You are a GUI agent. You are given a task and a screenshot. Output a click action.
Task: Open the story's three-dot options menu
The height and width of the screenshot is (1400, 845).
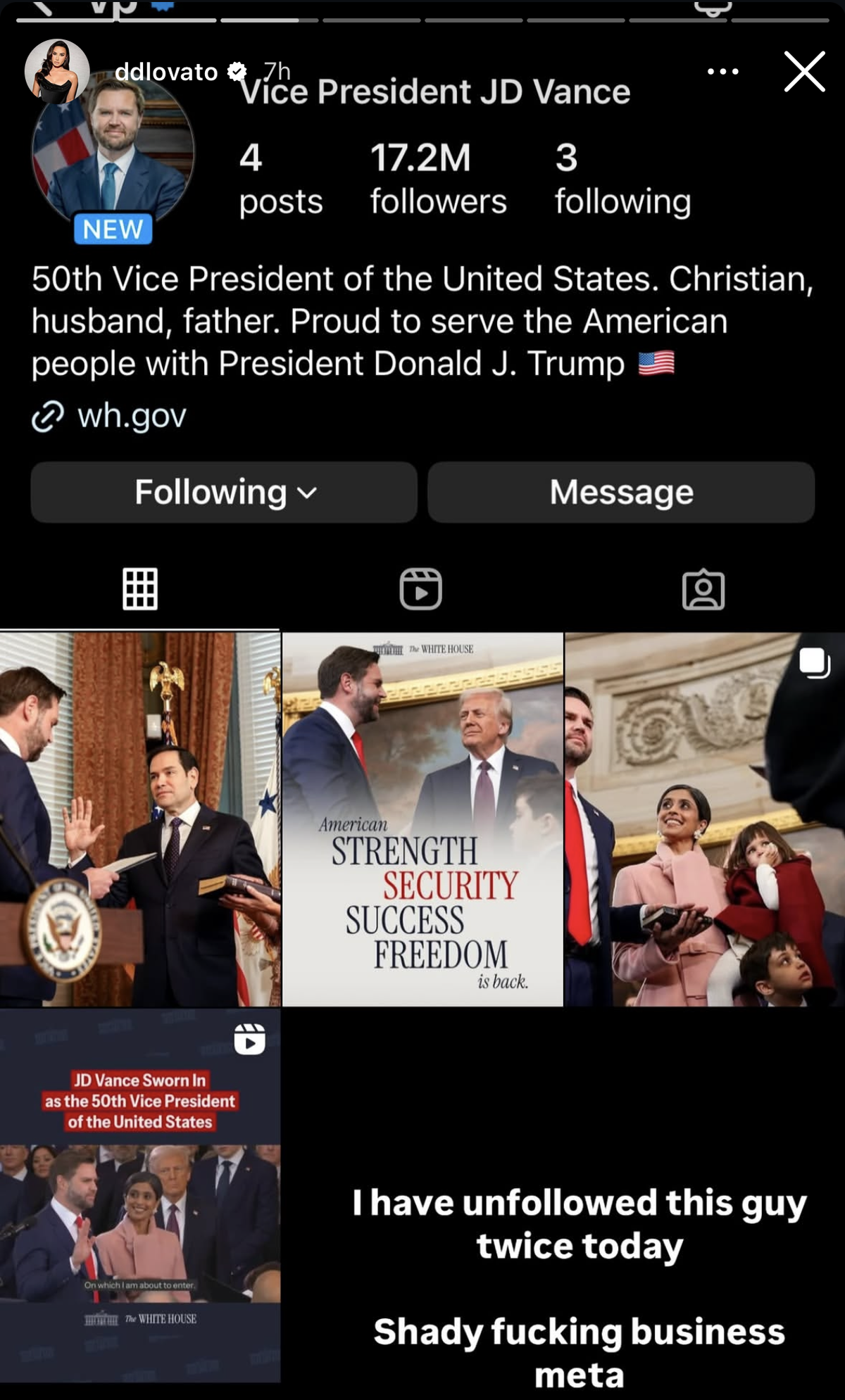[722, 71]
